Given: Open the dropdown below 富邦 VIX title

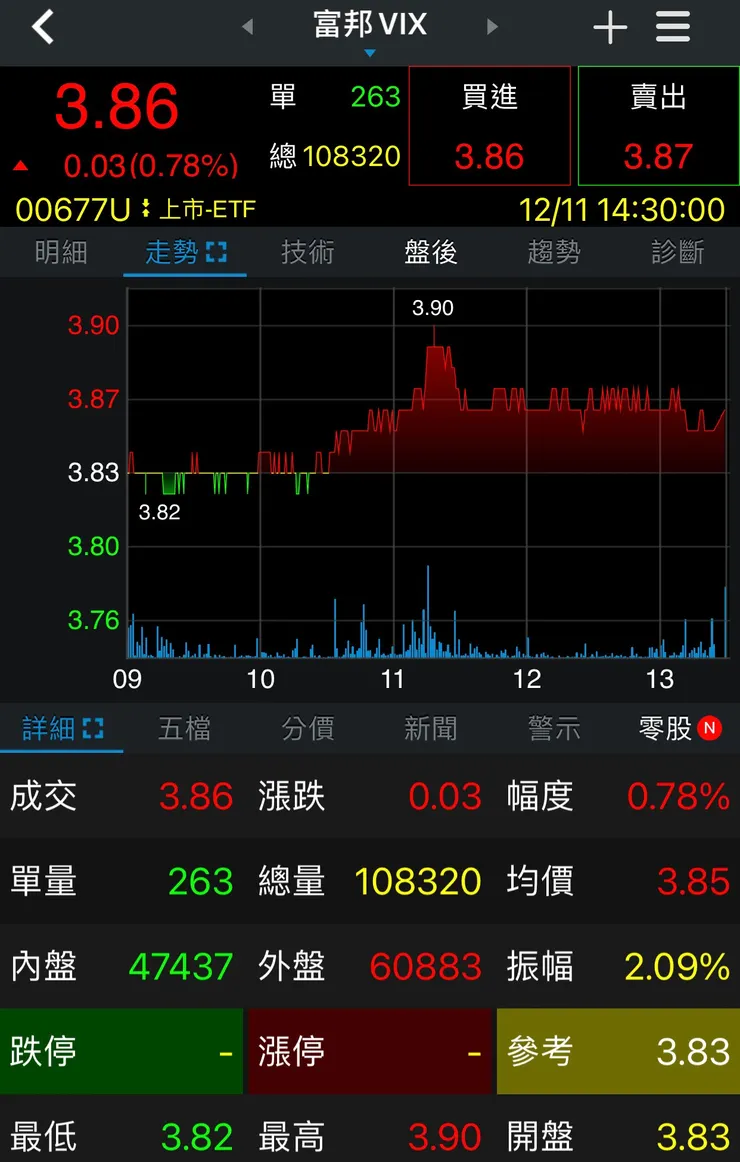Looking at the screenshot, I should 370,48.
